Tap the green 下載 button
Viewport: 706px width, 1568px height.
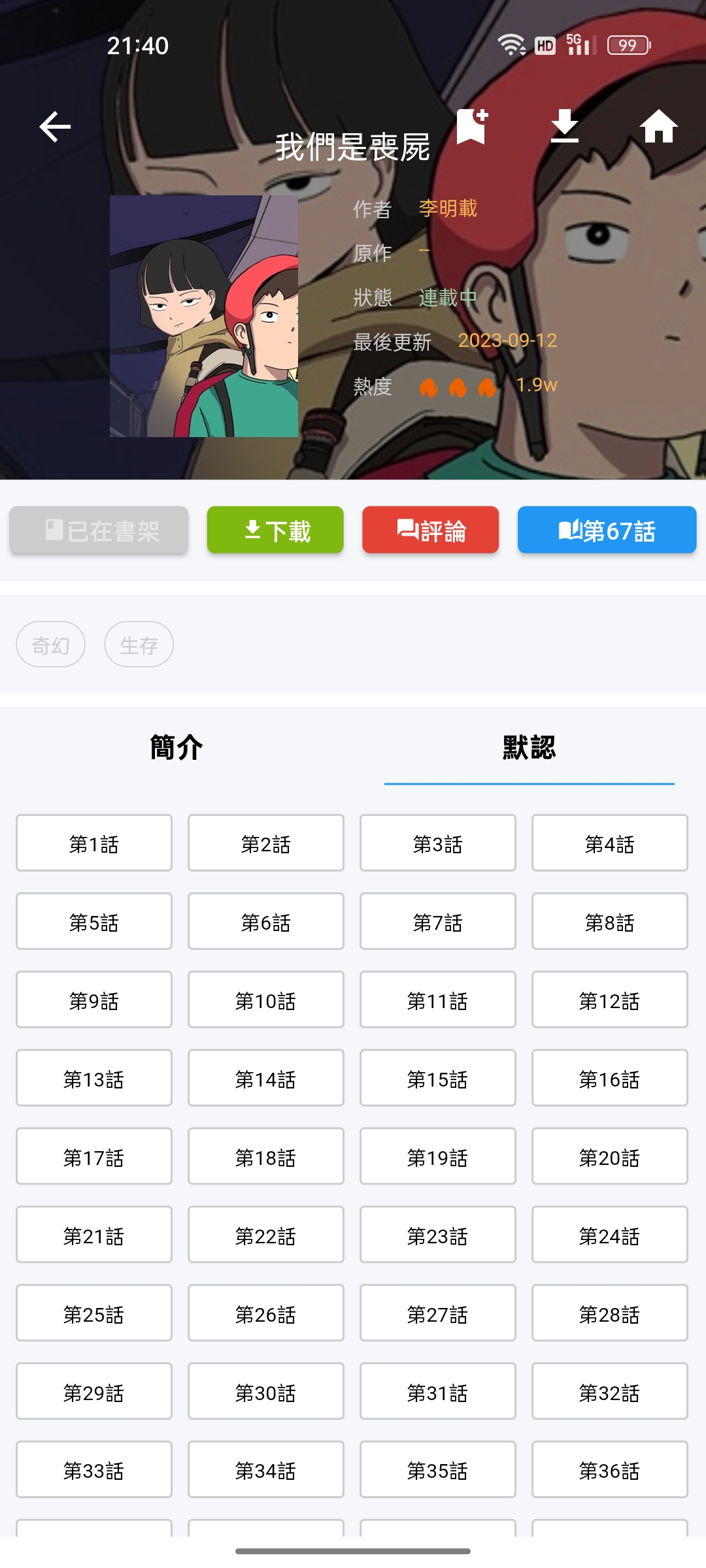275,530
